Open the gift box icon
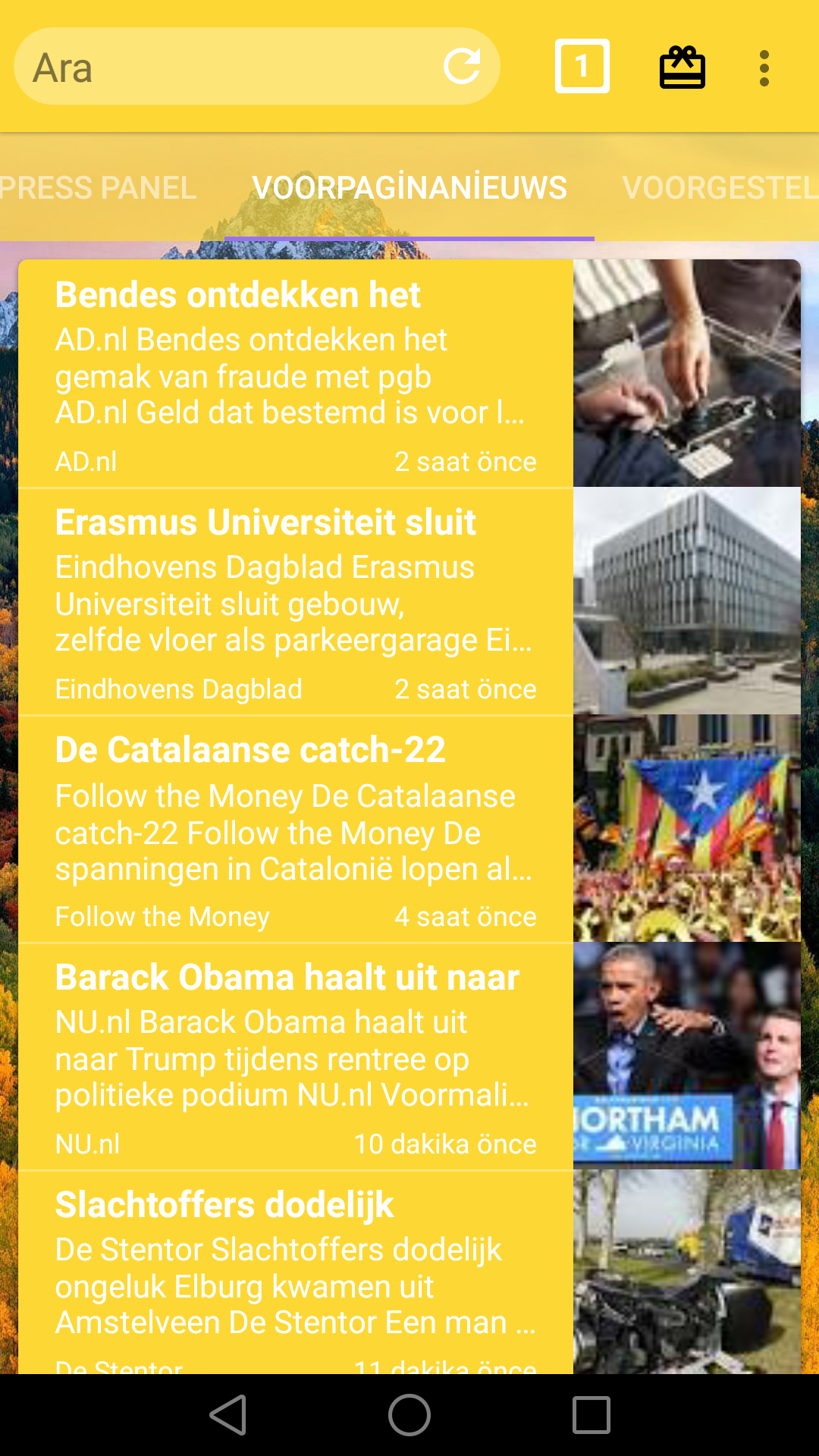The width and height of the screenshot is (819, 1456). [682, 67]
